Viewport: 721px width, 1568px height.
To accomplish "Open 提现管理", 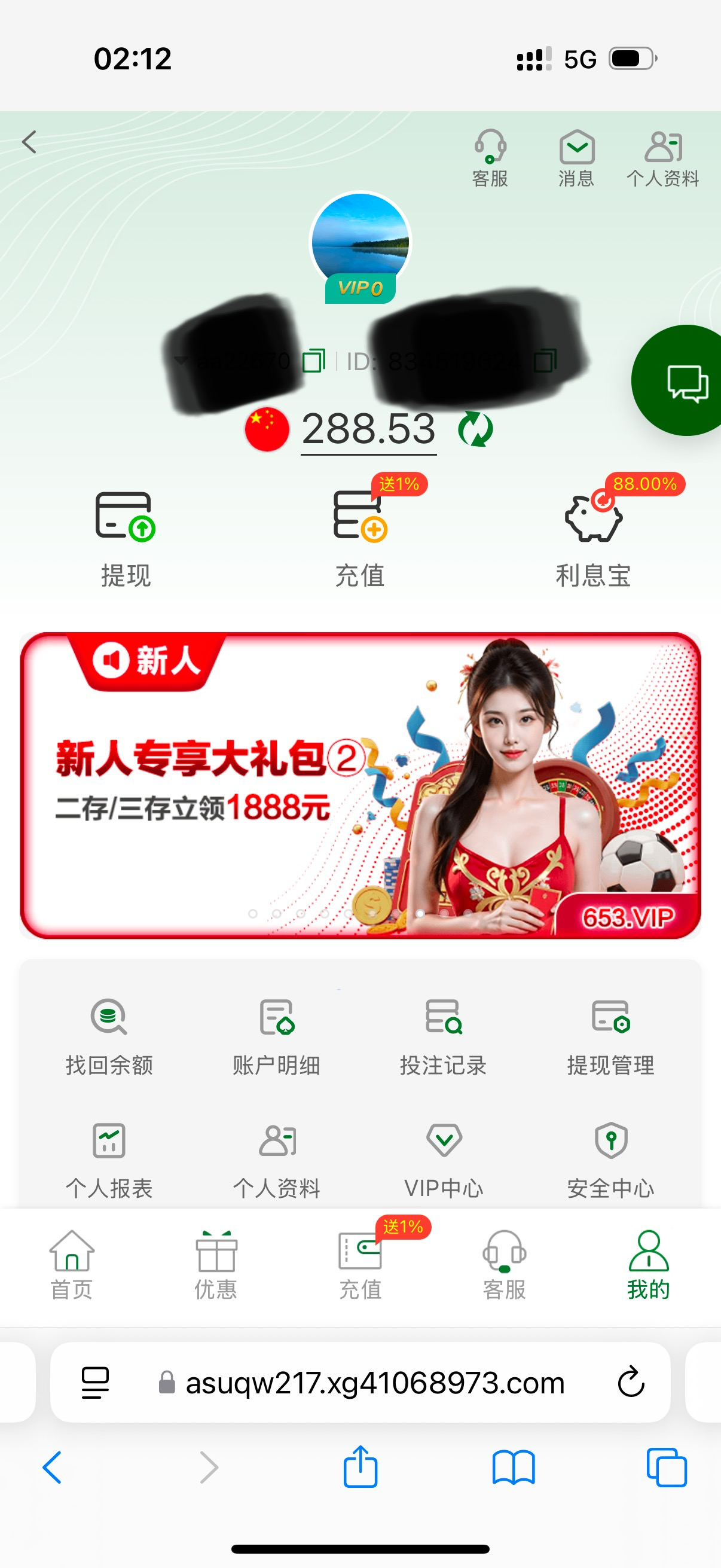I will (611, 1037).
